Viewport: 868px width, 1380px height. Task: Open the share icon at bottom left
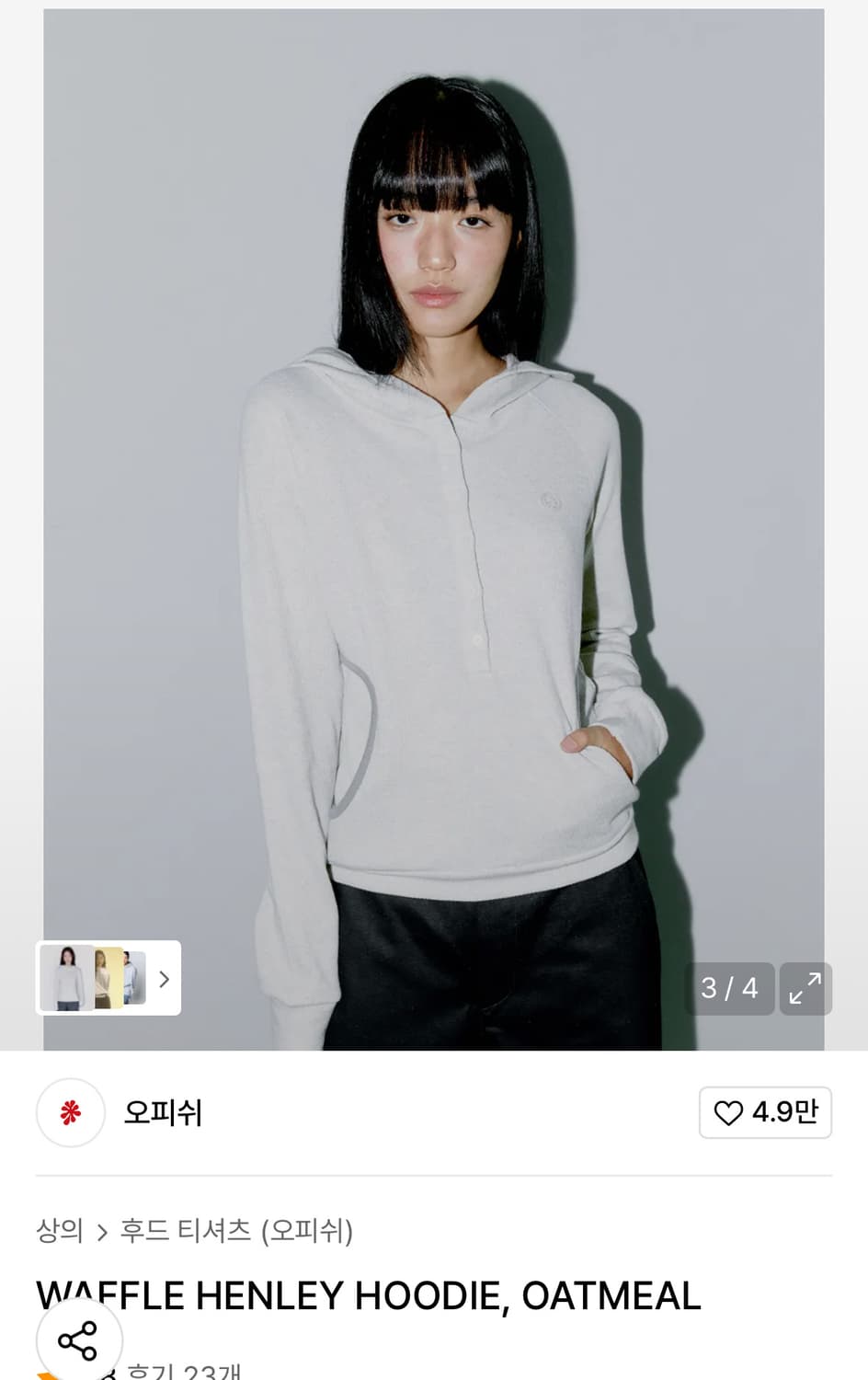tap(80, 1340)
